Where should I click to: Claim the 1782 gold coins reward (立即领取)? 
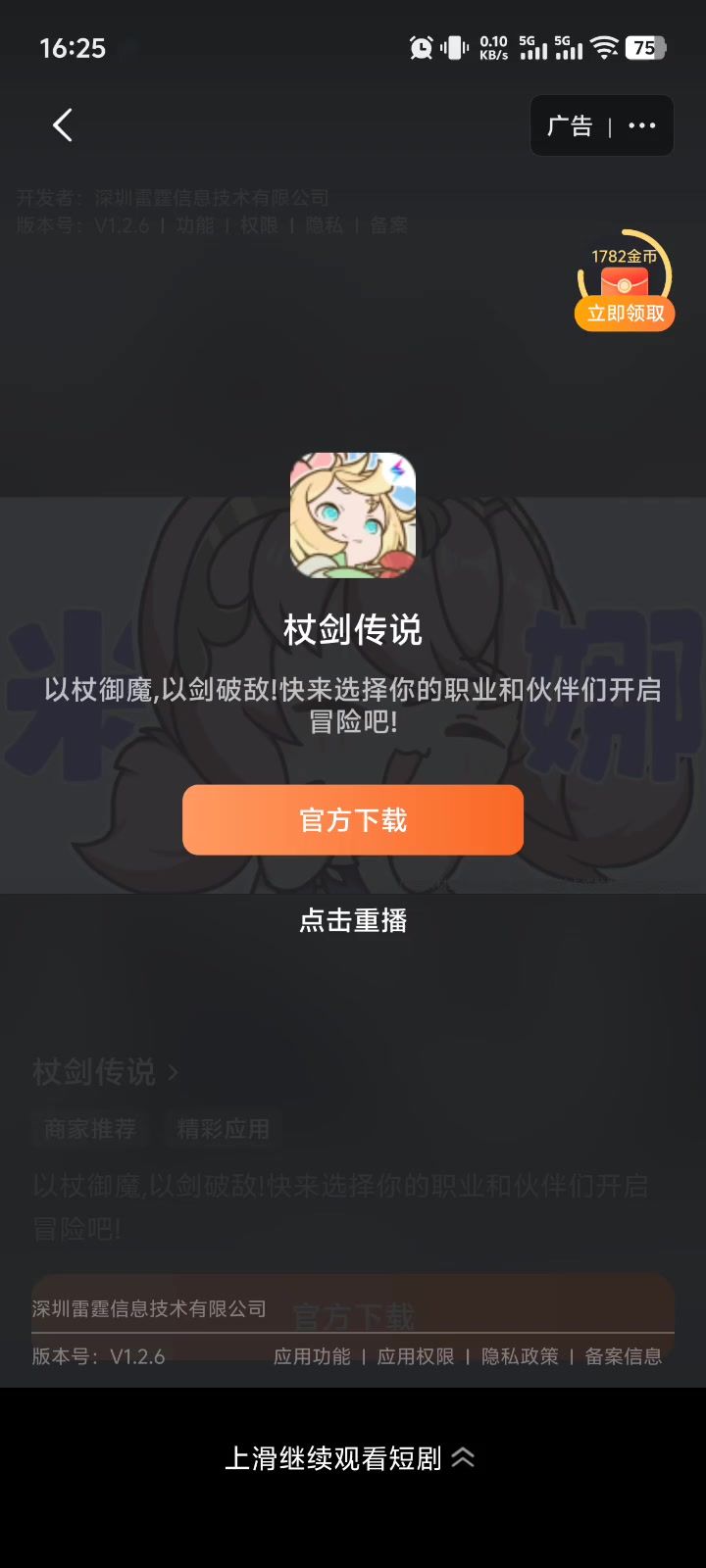pos(626,313)
